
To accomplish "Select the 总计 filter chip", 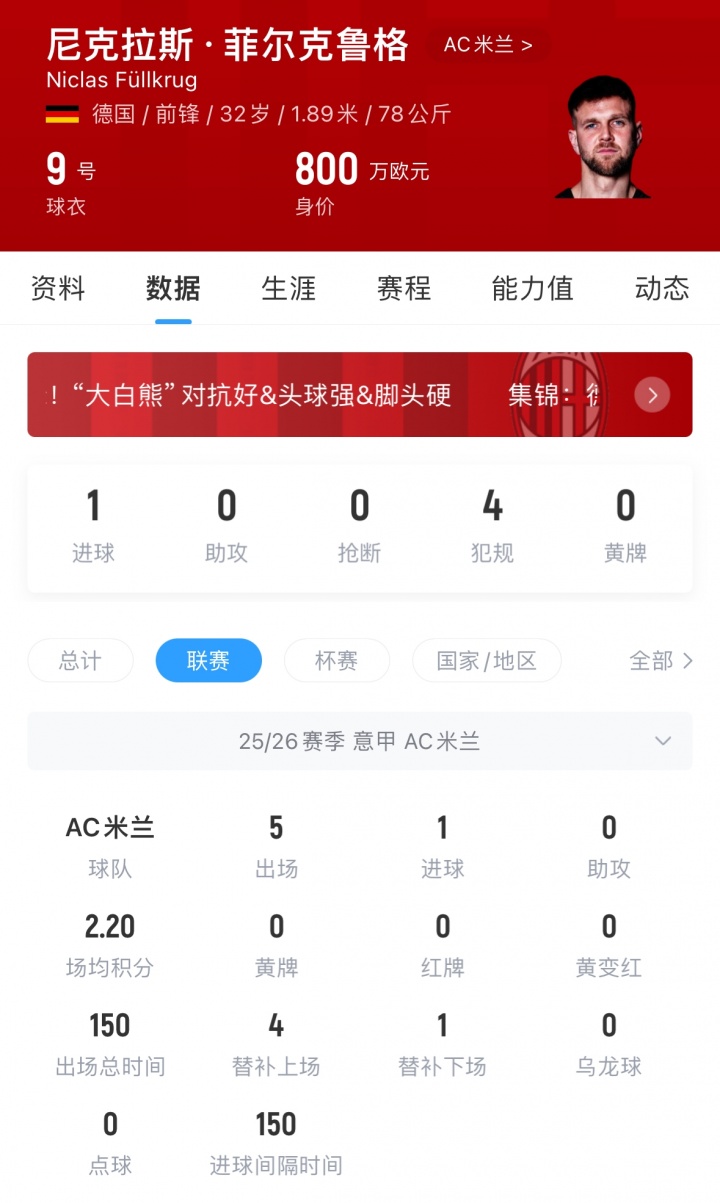I will click(80, 660).
